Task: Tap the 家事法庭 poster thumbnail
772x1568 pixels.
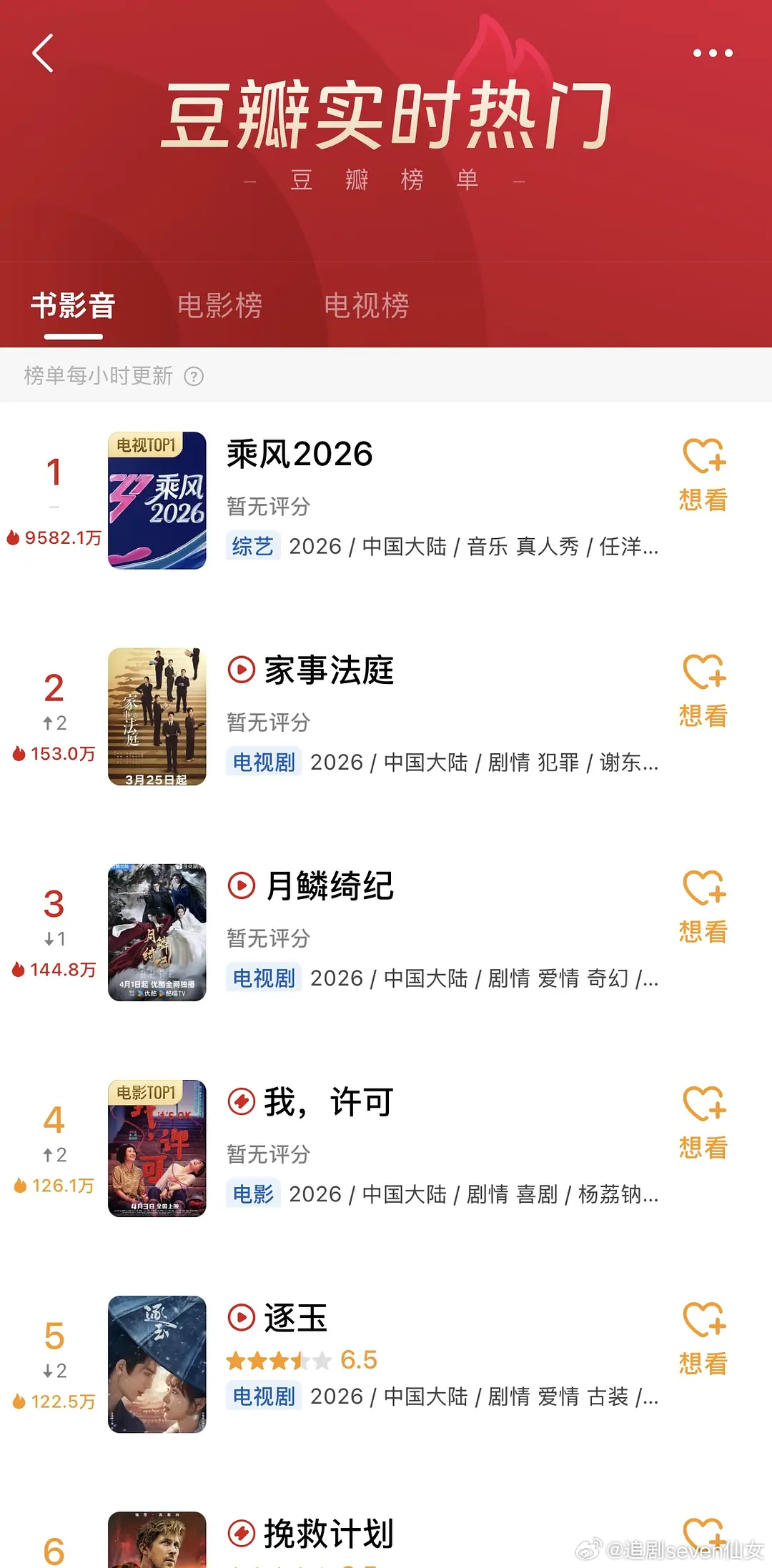Action: (157, 717)
